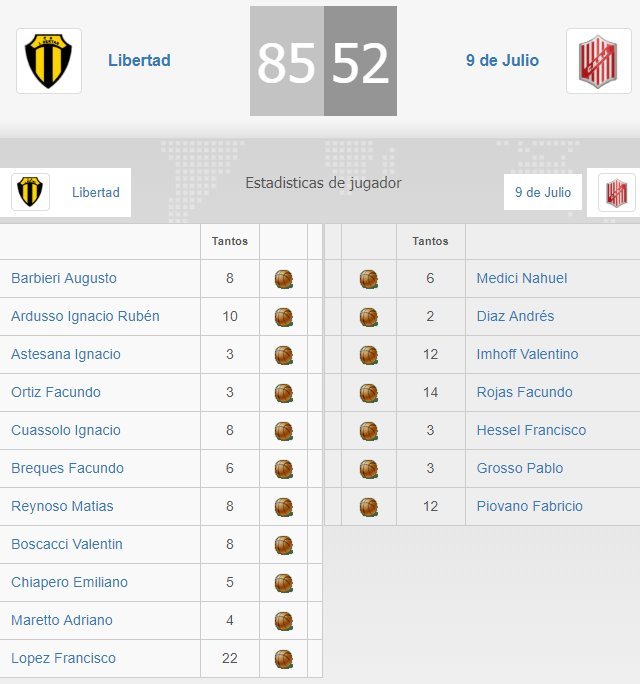The image size is (640, 684).
Task: View Chiapero Emiliano player page
Action: pos(69,582)
